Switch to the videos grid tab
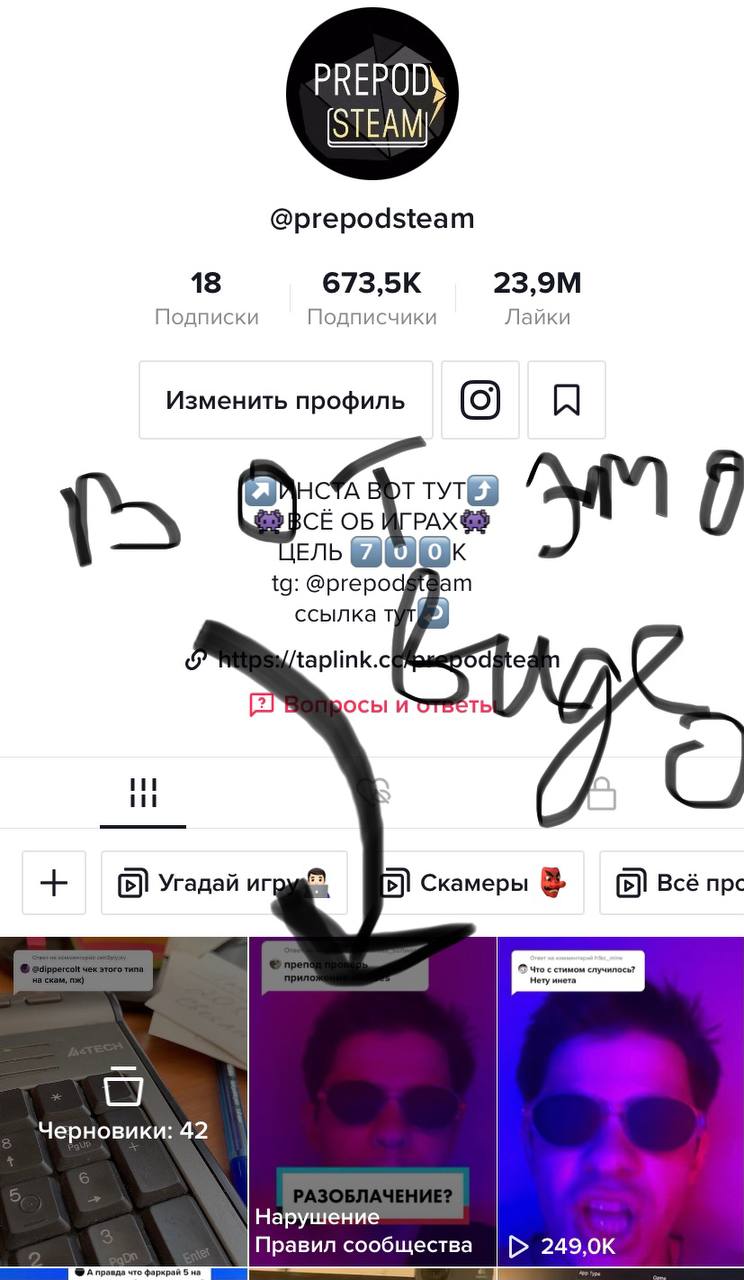The image size is (744, 1280). point(143,794)
